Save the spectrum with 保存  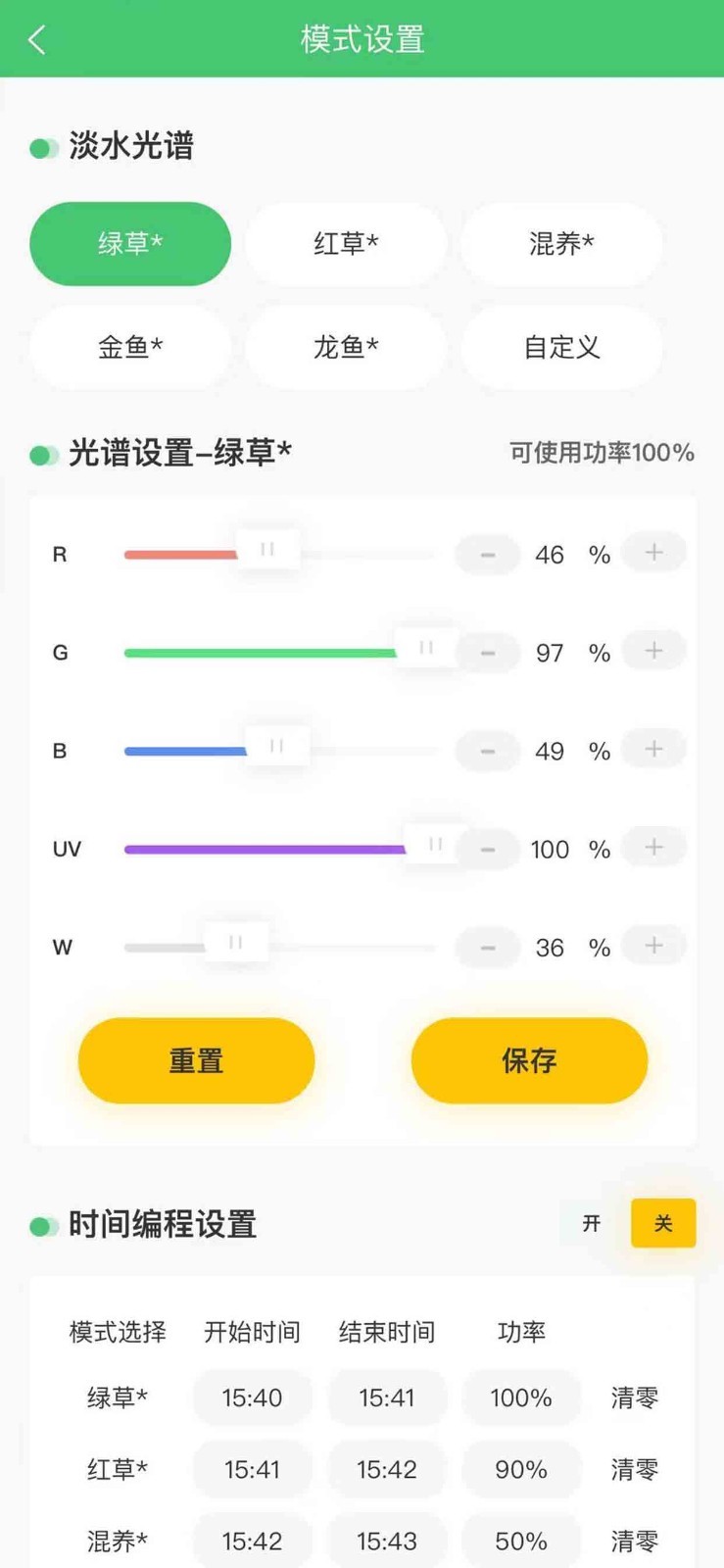click(529, 1060)
